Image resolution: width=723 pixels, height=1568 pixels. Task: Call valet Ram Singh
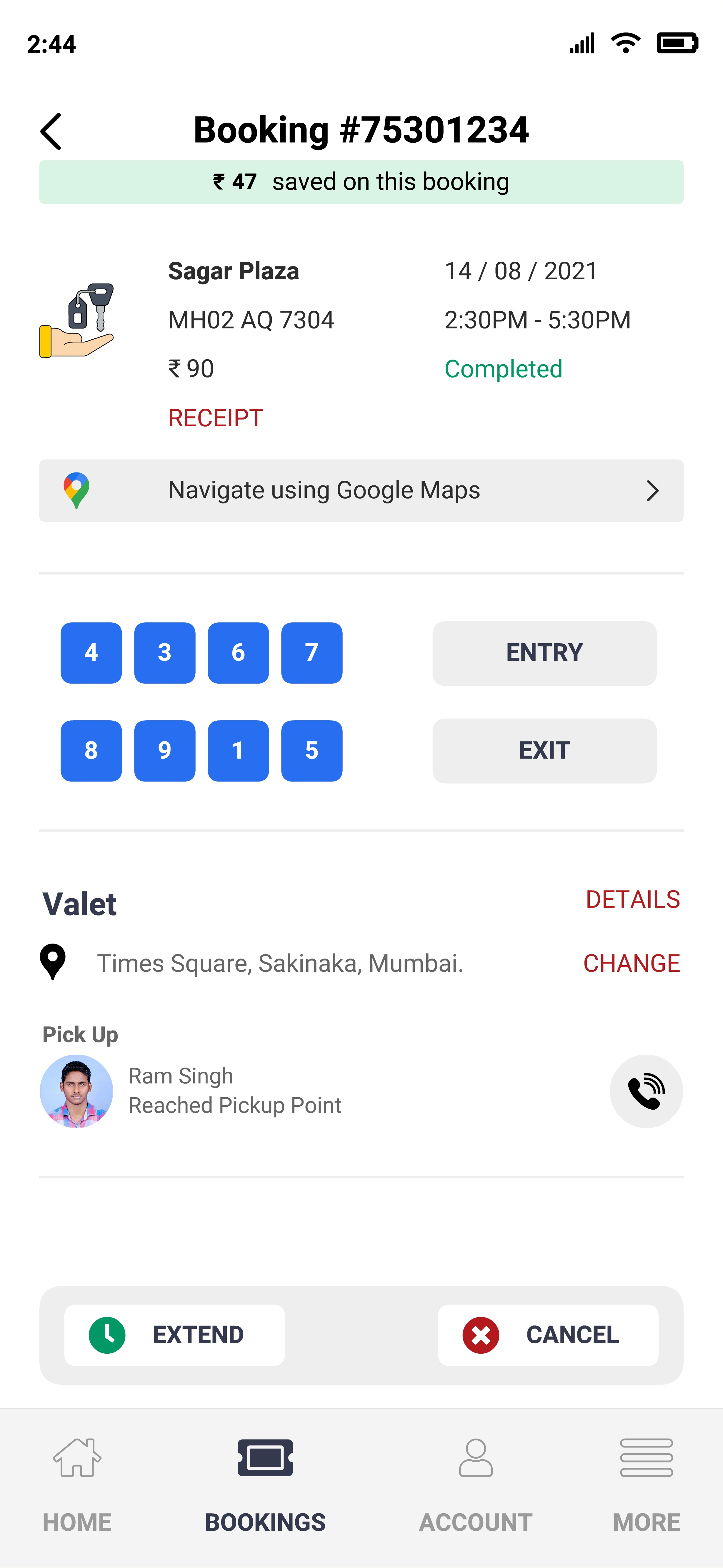646,1091
